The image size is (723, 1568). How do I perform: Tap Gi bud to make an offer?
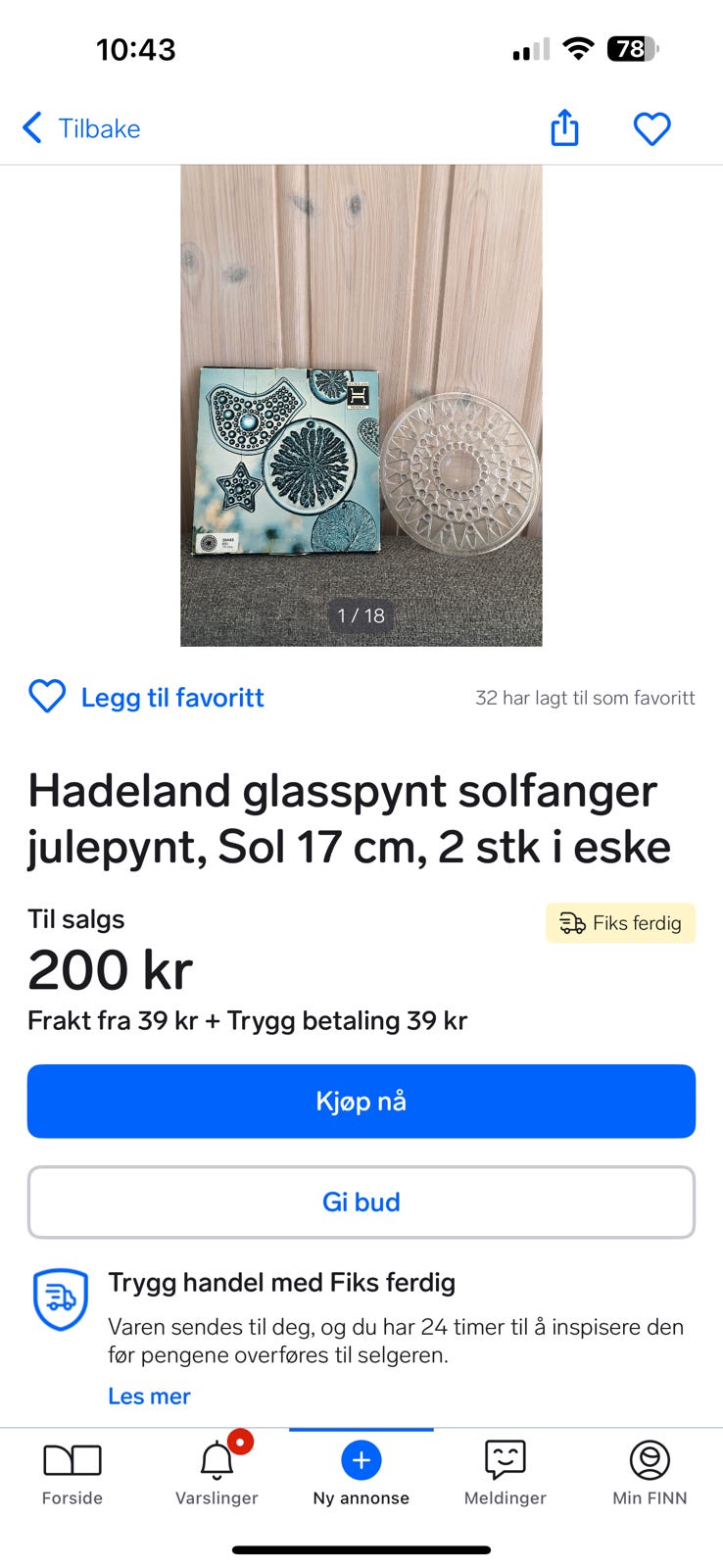[361, 1201]
